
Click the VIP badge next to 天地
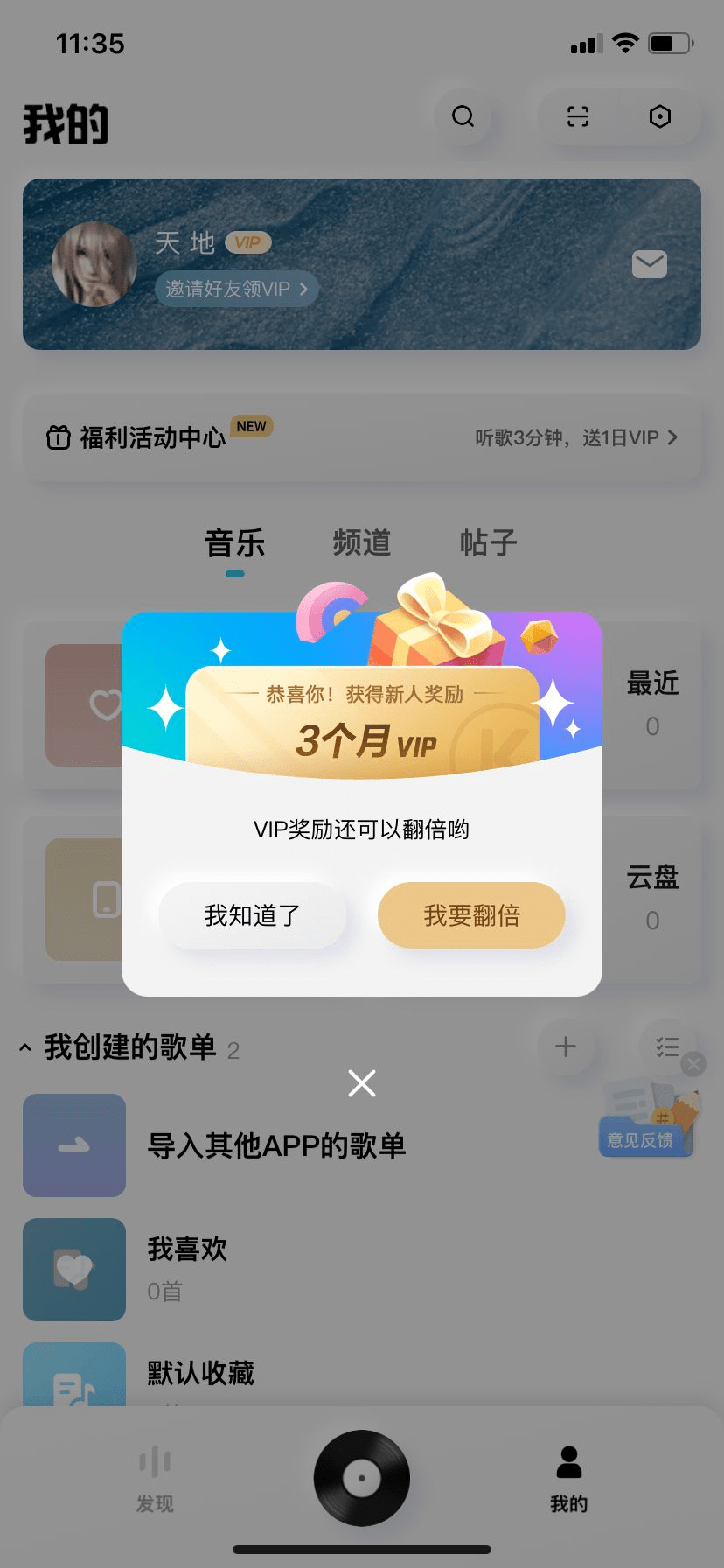(x=248, y=242)
